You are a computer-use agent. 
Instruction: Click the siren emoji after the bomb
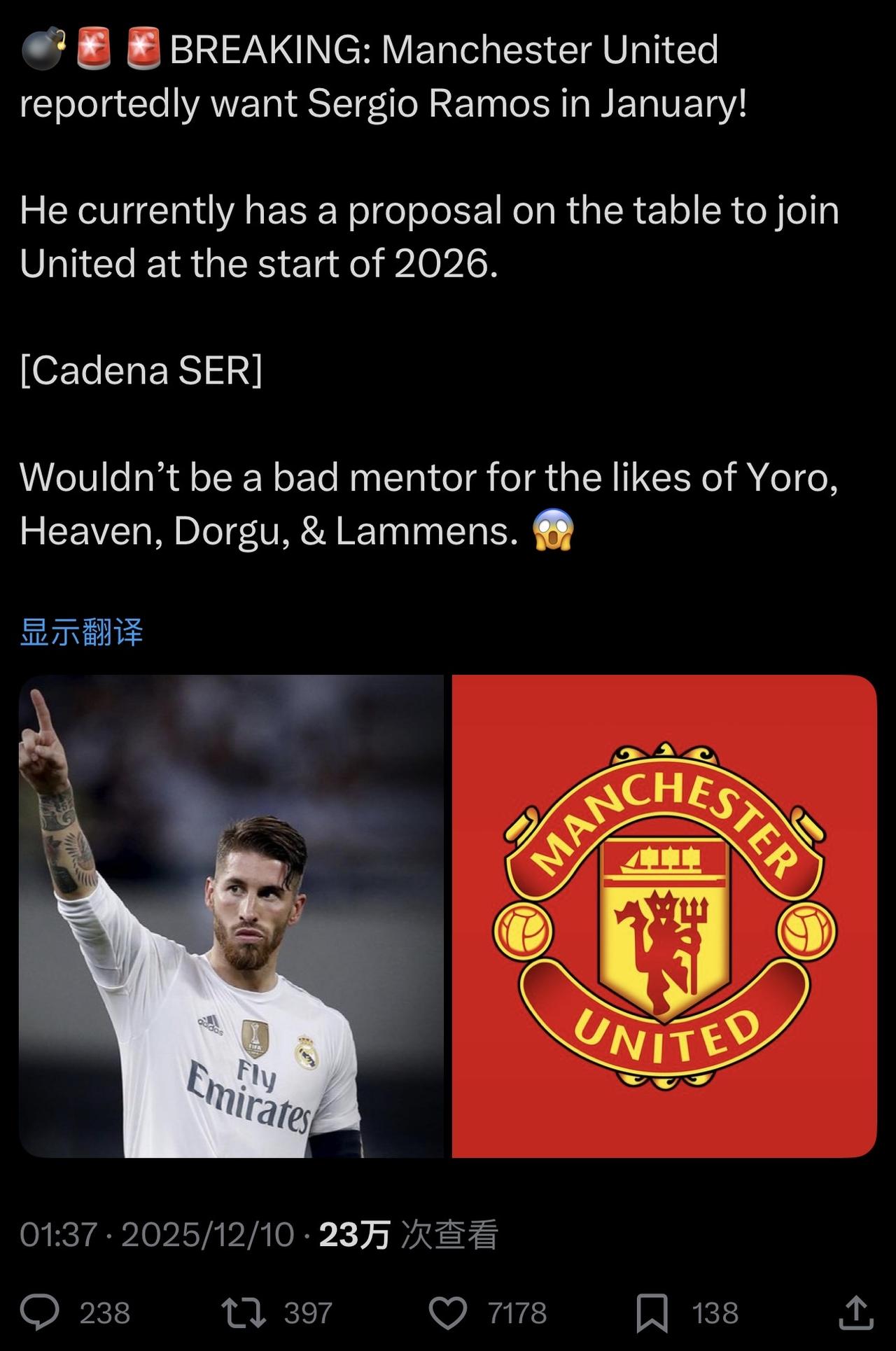[x=91, y=49]
